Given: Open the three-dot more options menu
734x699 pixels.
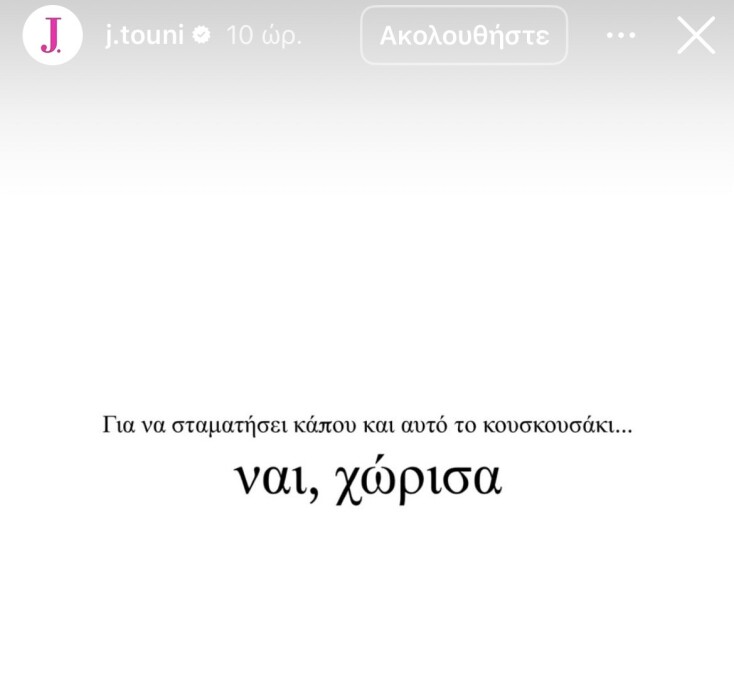Looking at the screenshot, I should [x=621, y=36].
